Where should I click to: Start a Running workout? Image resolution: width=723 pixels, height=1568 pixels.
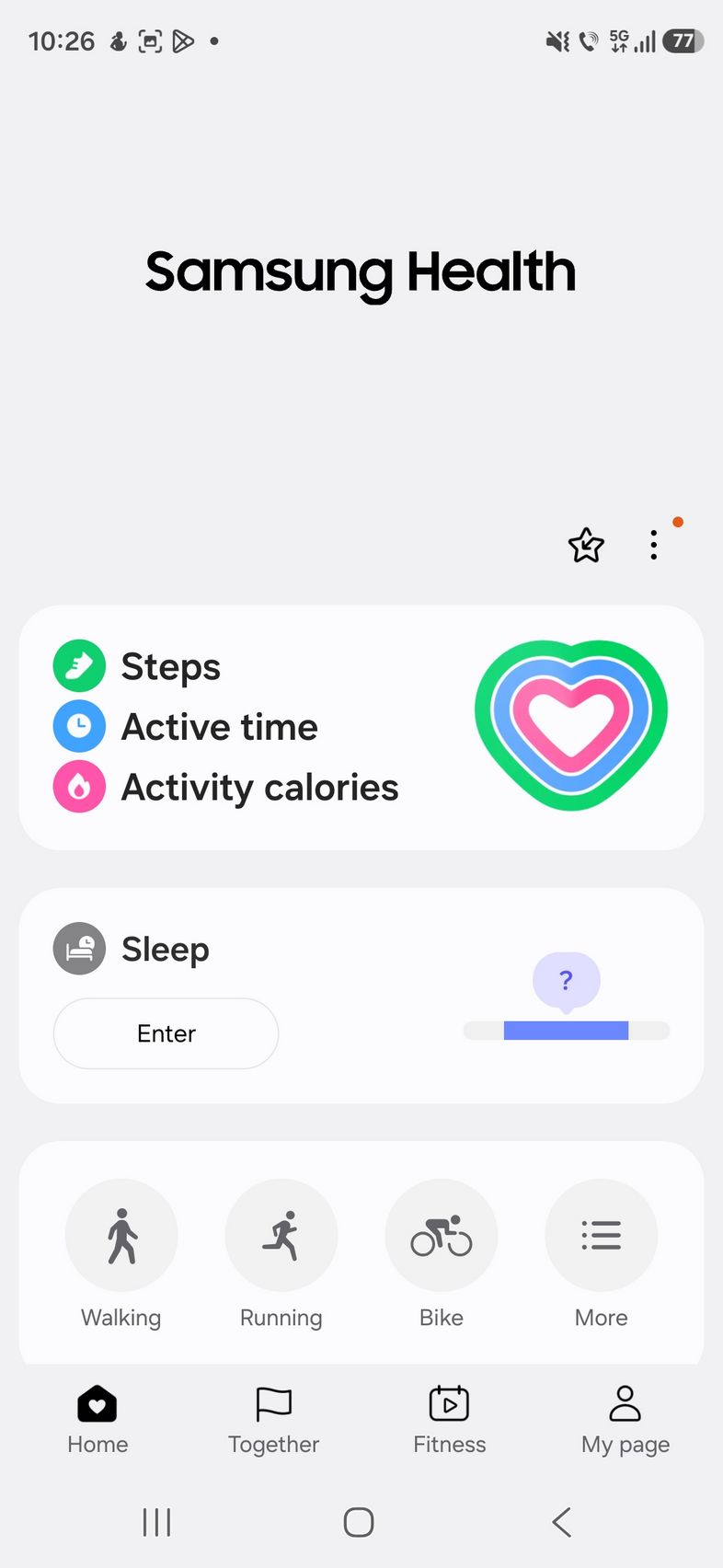point(281,1236)
